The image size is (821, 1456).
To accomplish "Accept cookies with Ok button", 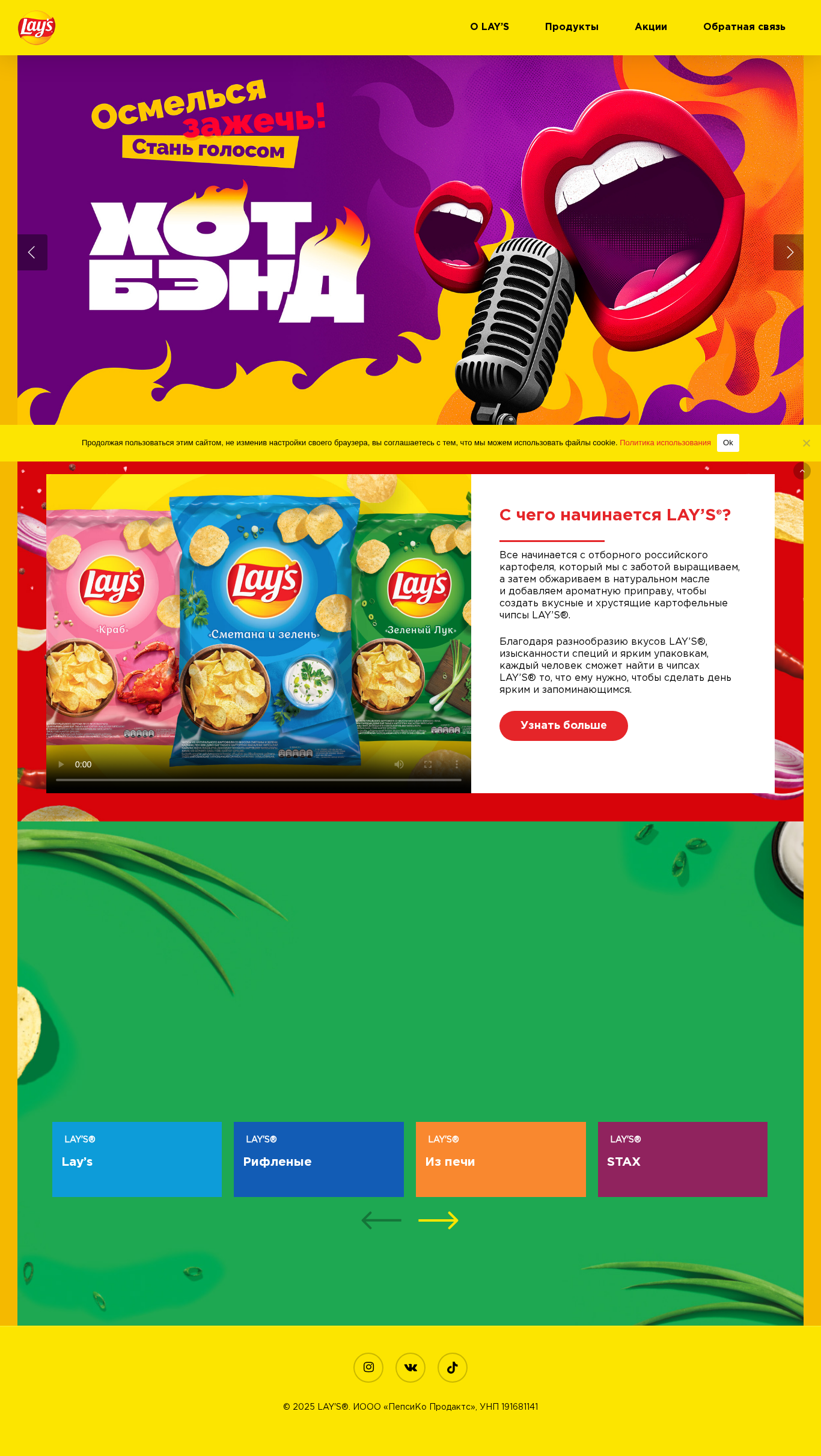I will point(728,443).
